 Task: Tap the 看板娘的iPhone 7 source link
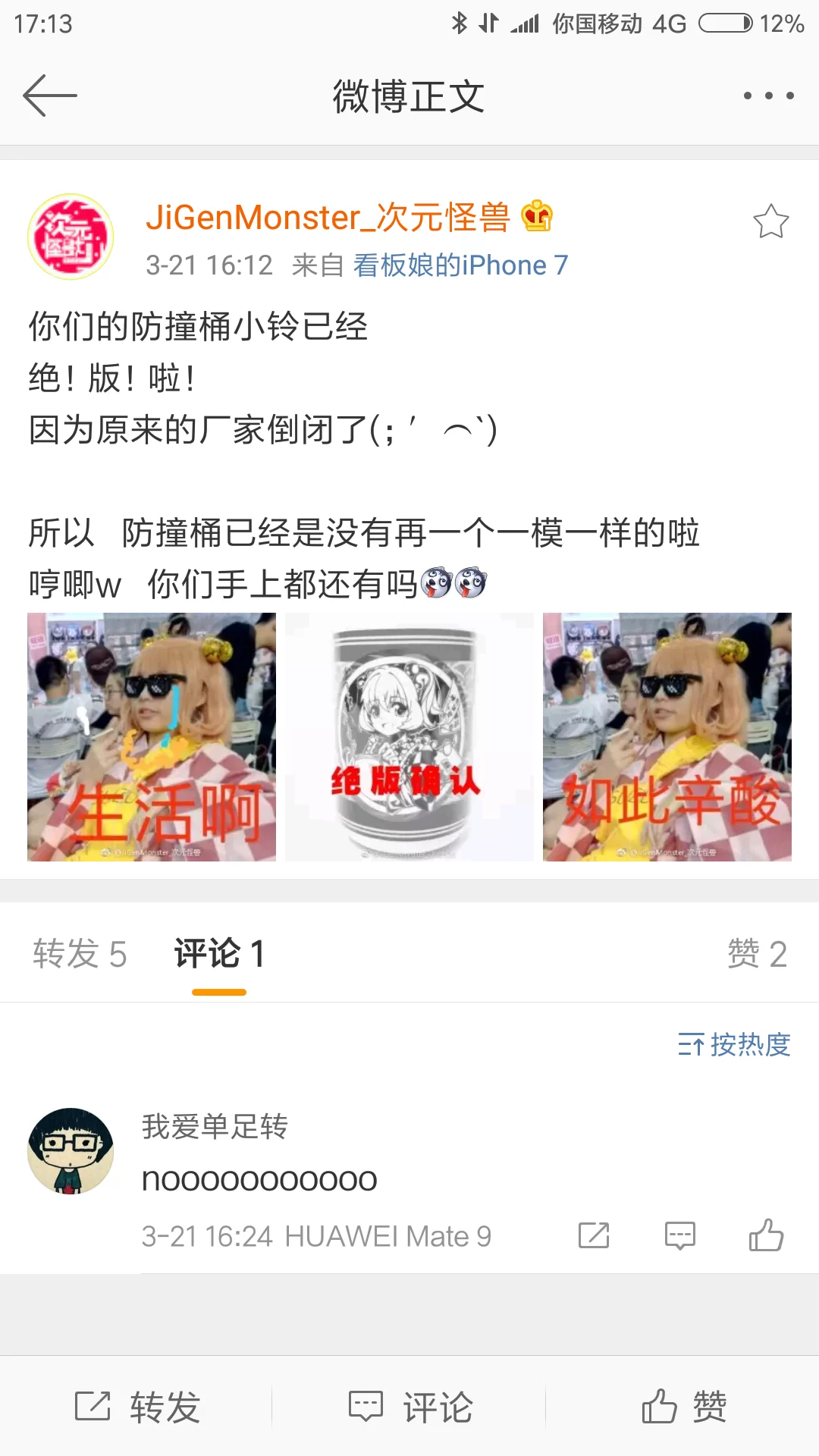pos(460,265)
